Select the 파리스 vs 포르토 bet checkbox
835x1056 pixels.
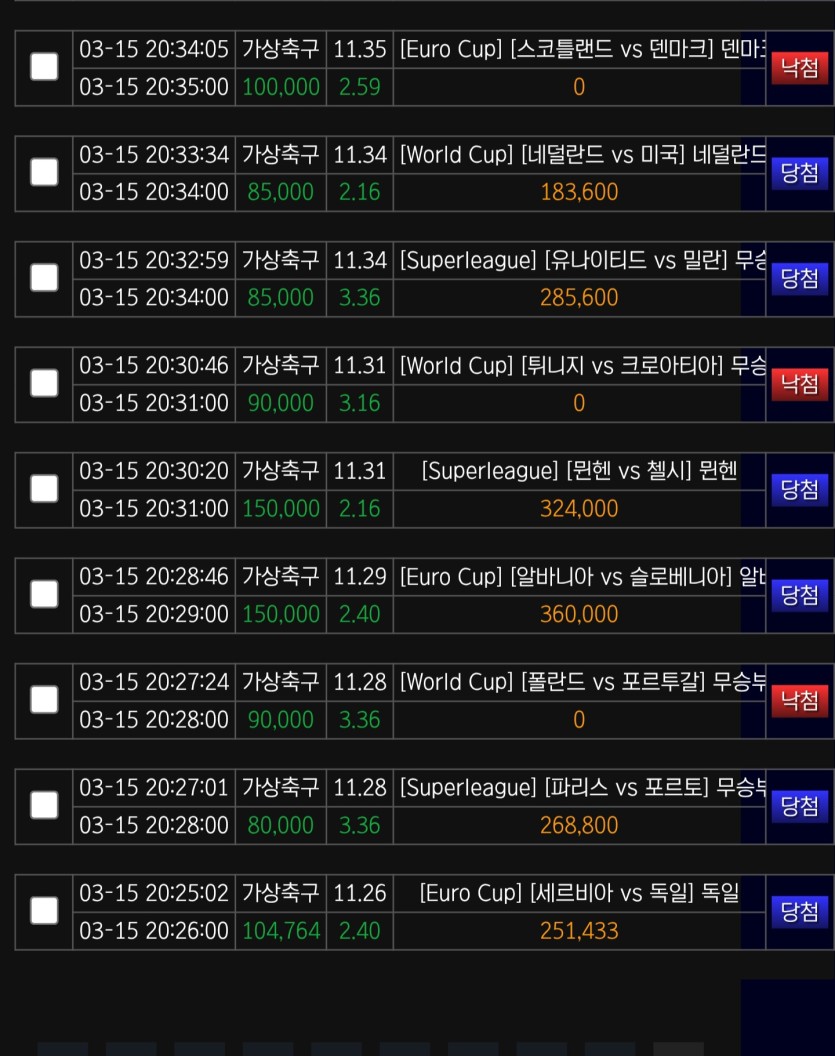[44, 805]
